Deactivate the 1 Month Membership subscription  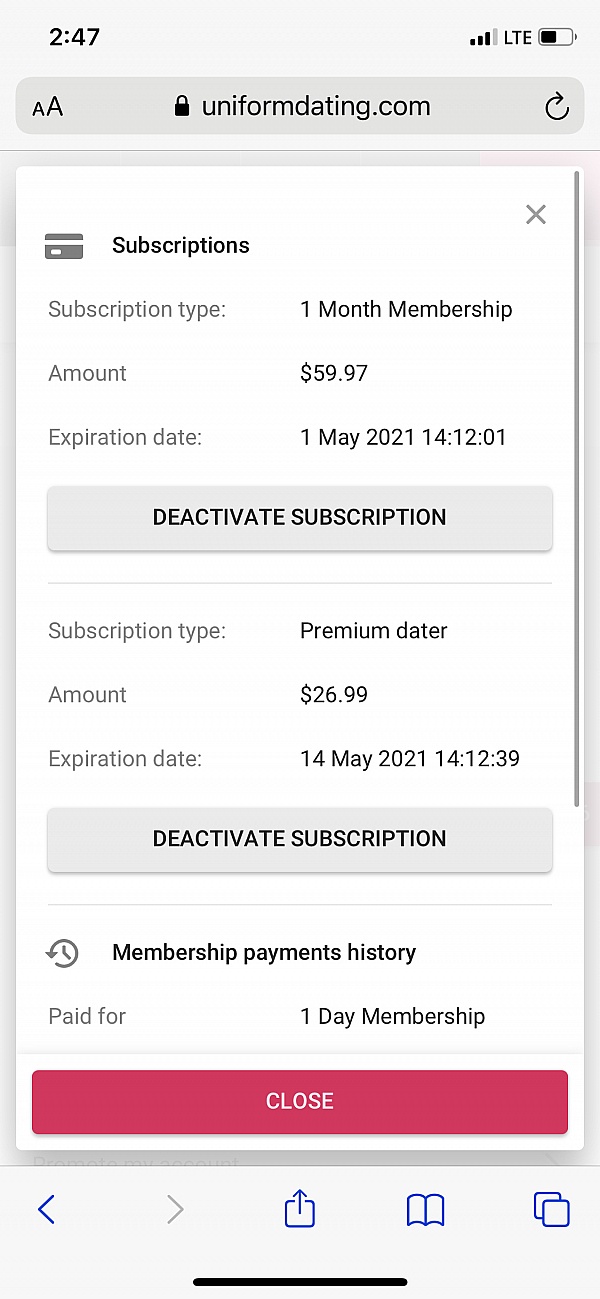coord(300,518)
